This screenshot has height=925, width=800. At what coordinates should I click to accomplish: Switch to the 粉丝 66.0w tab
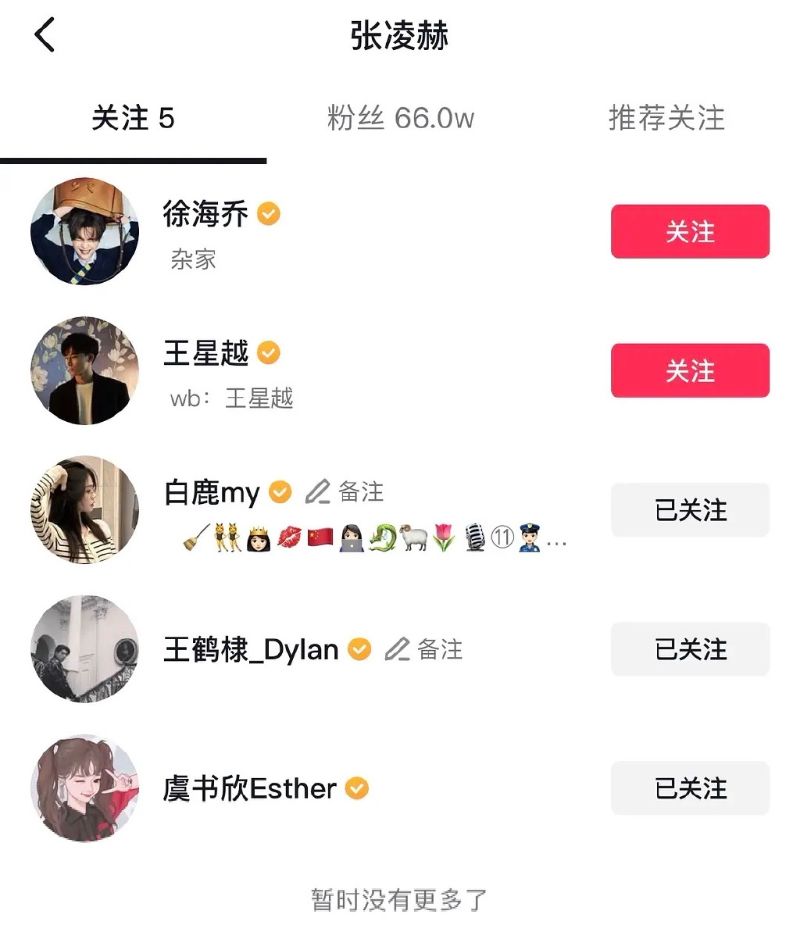click(400, 118)
